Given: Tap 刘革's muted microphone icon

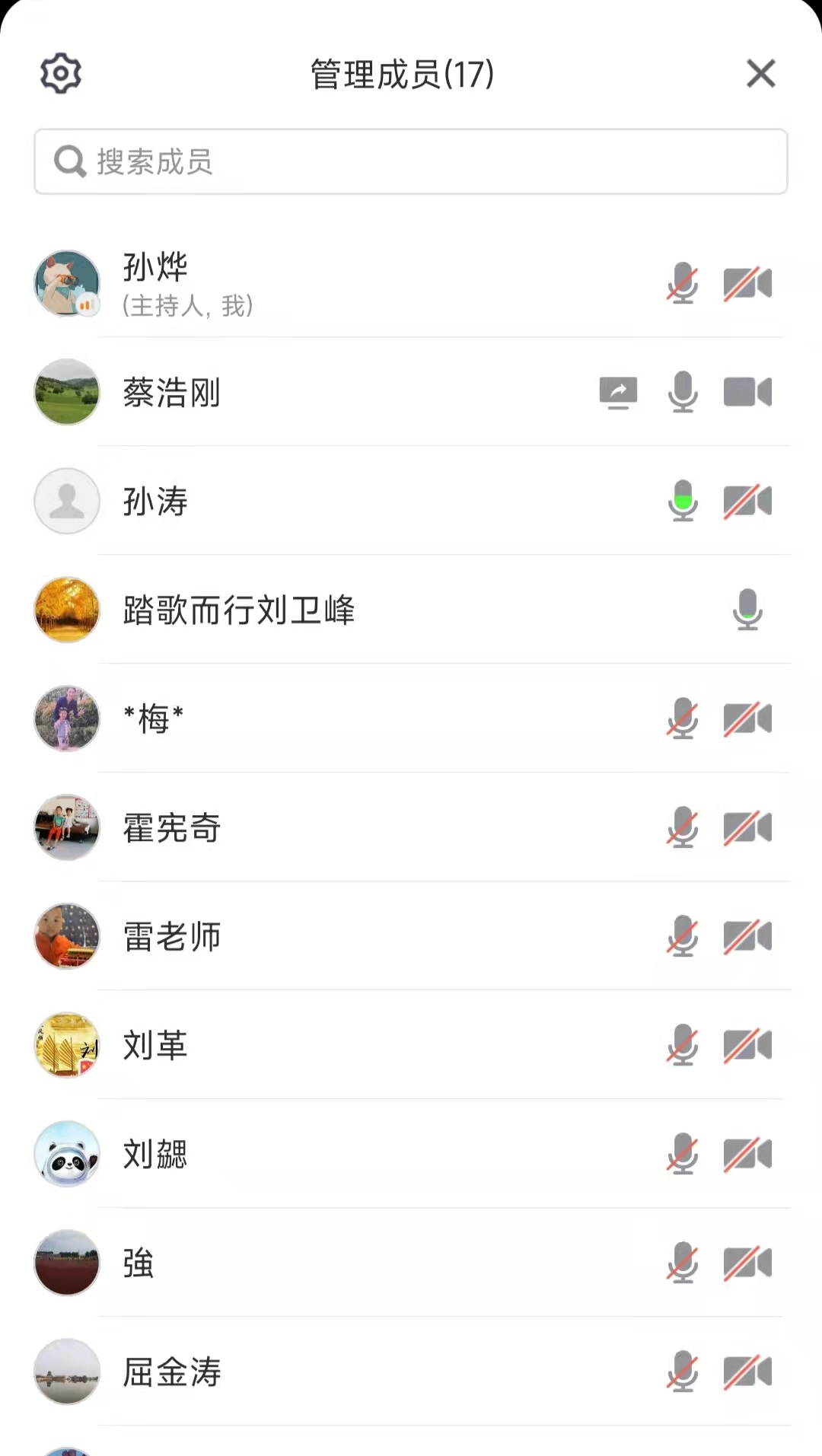Looking at the screenshot, I should pyautogui.click(x=683, y=1045).
